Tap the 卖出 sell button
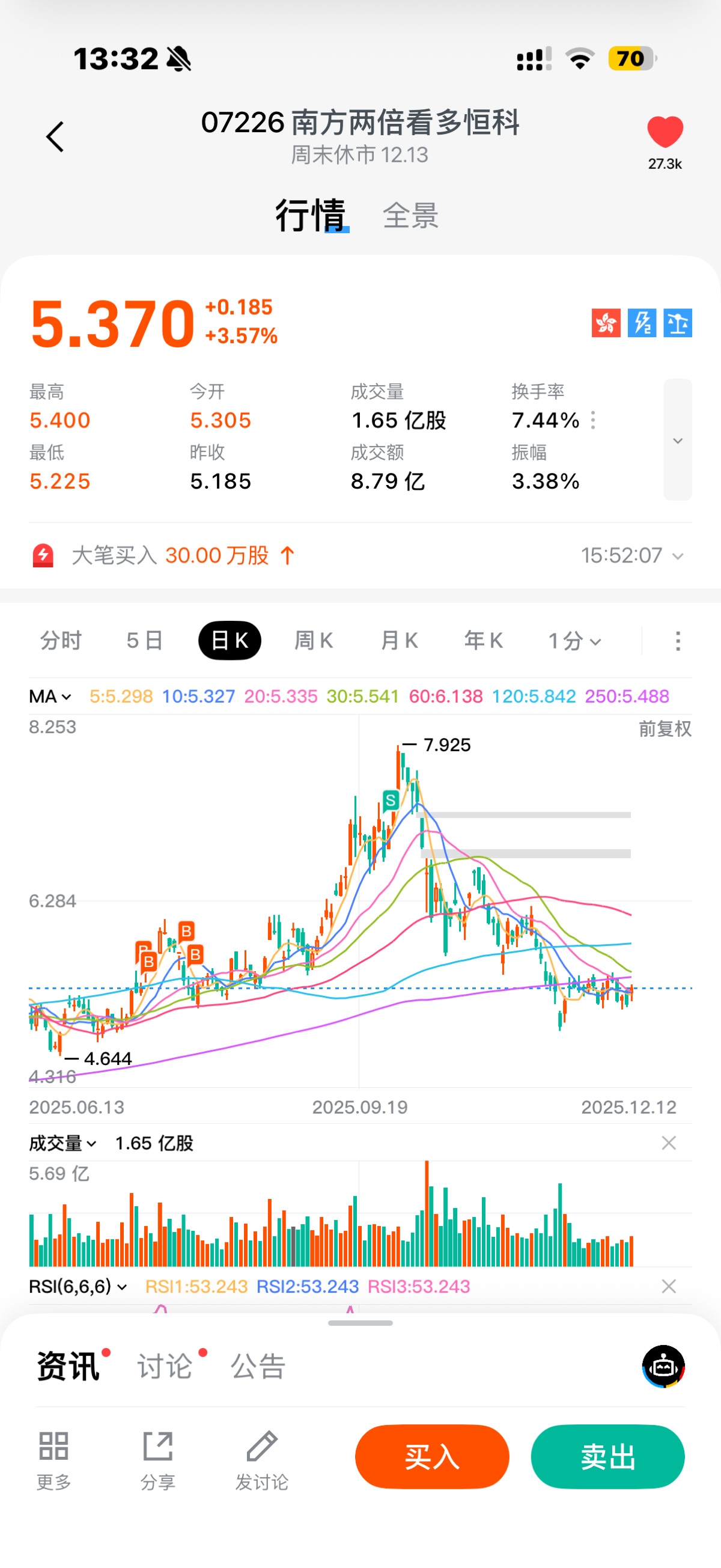This screenshot has width=721, height=1568. [x=607, y=1457]
